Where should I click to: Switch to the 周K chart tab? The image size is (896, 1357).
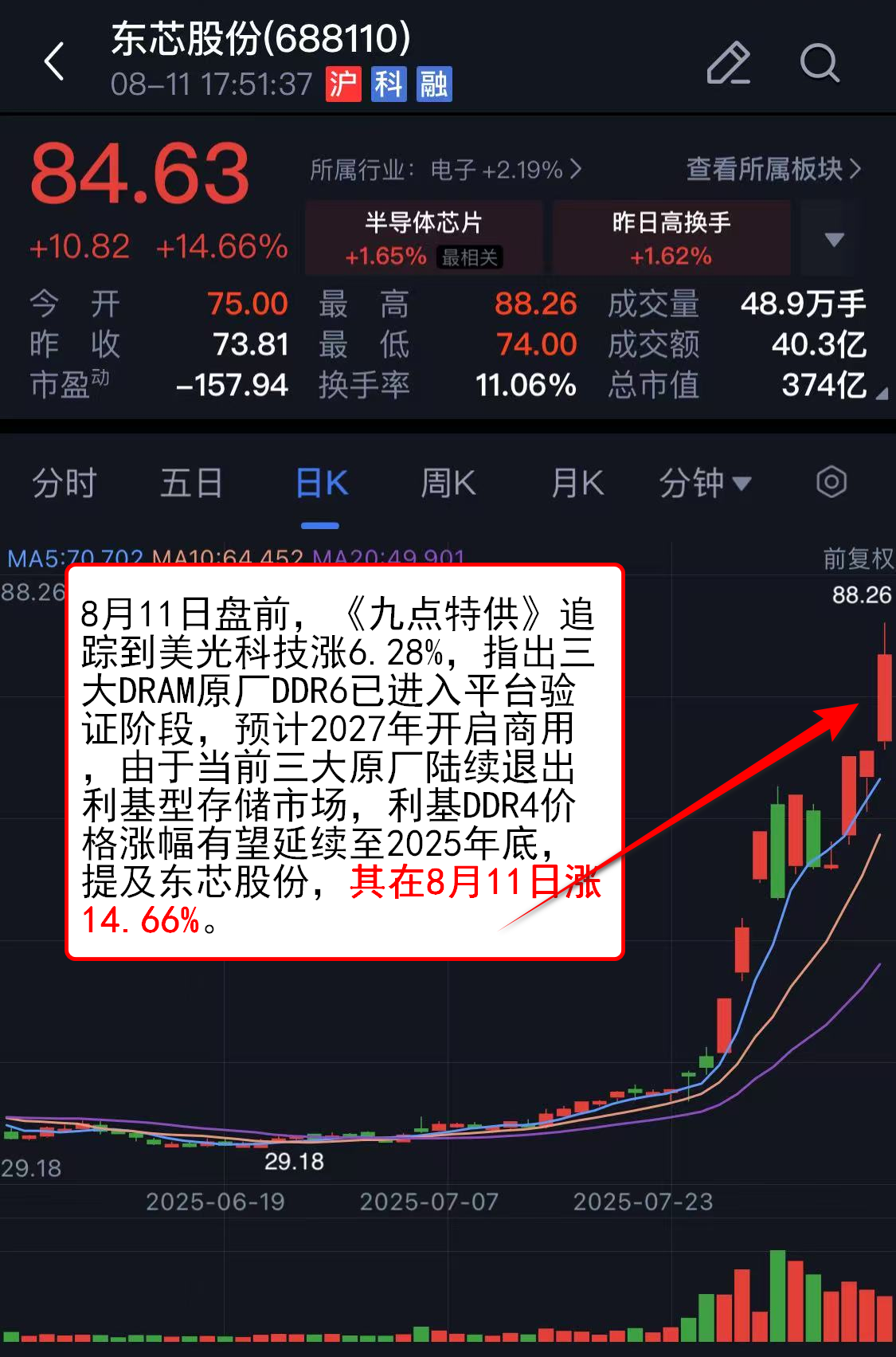coord(448,483)
